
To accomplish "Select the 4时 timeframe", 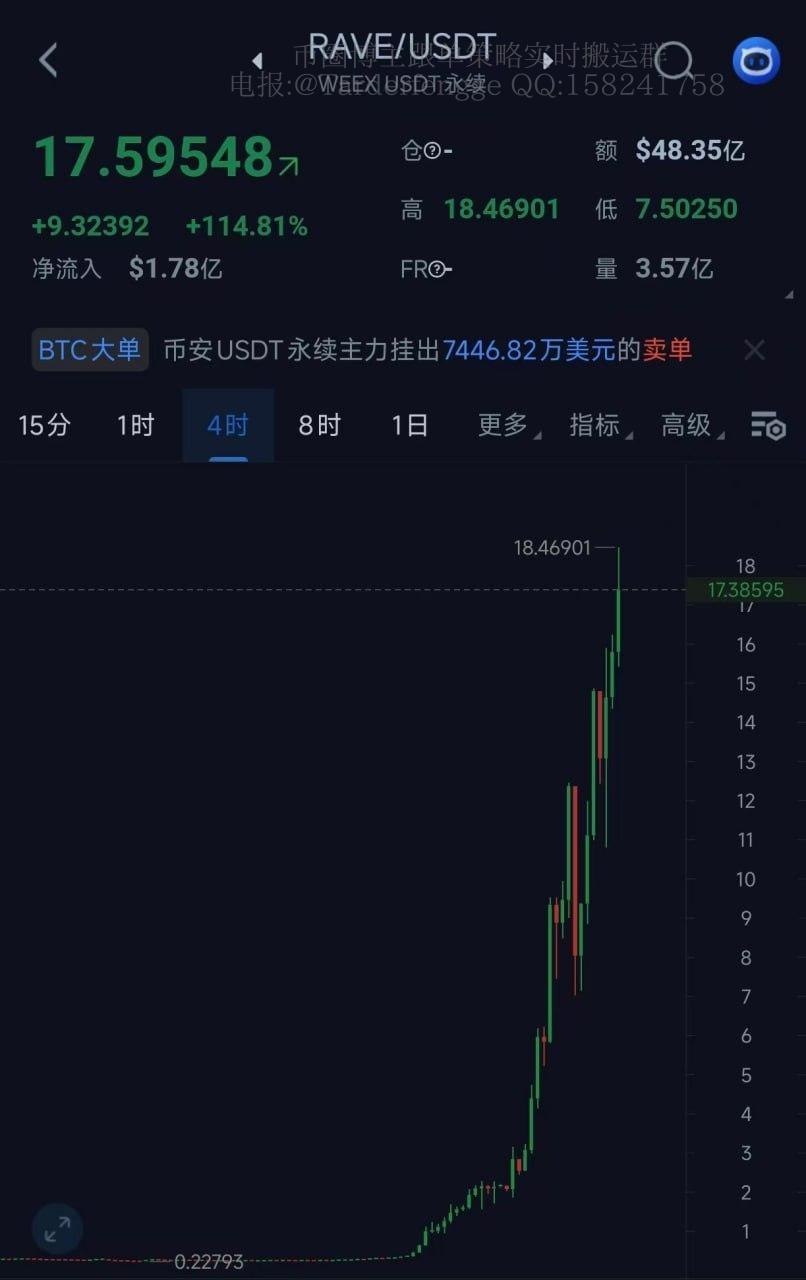I will coord(227,425).
